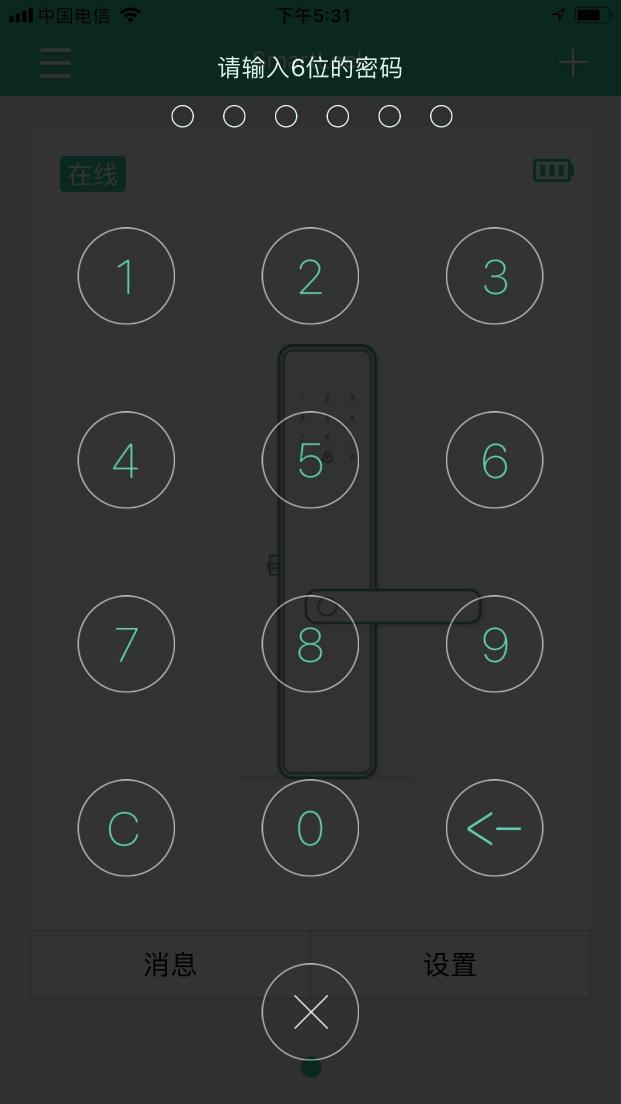
Task: Clear the entered password with C
Action: pyautogui.click(x=126, y=828)
